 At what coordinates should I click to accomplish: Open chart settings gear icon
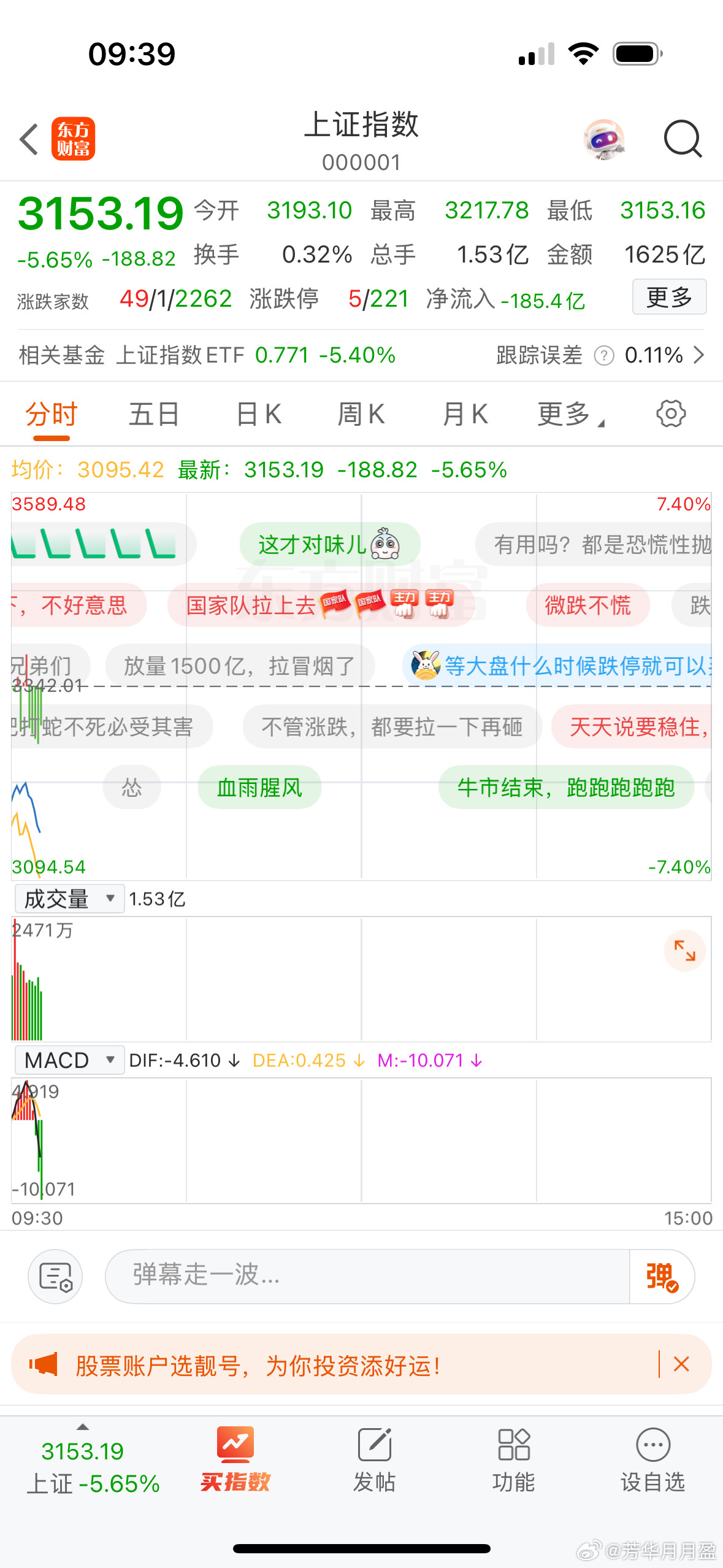coord(671,414)
